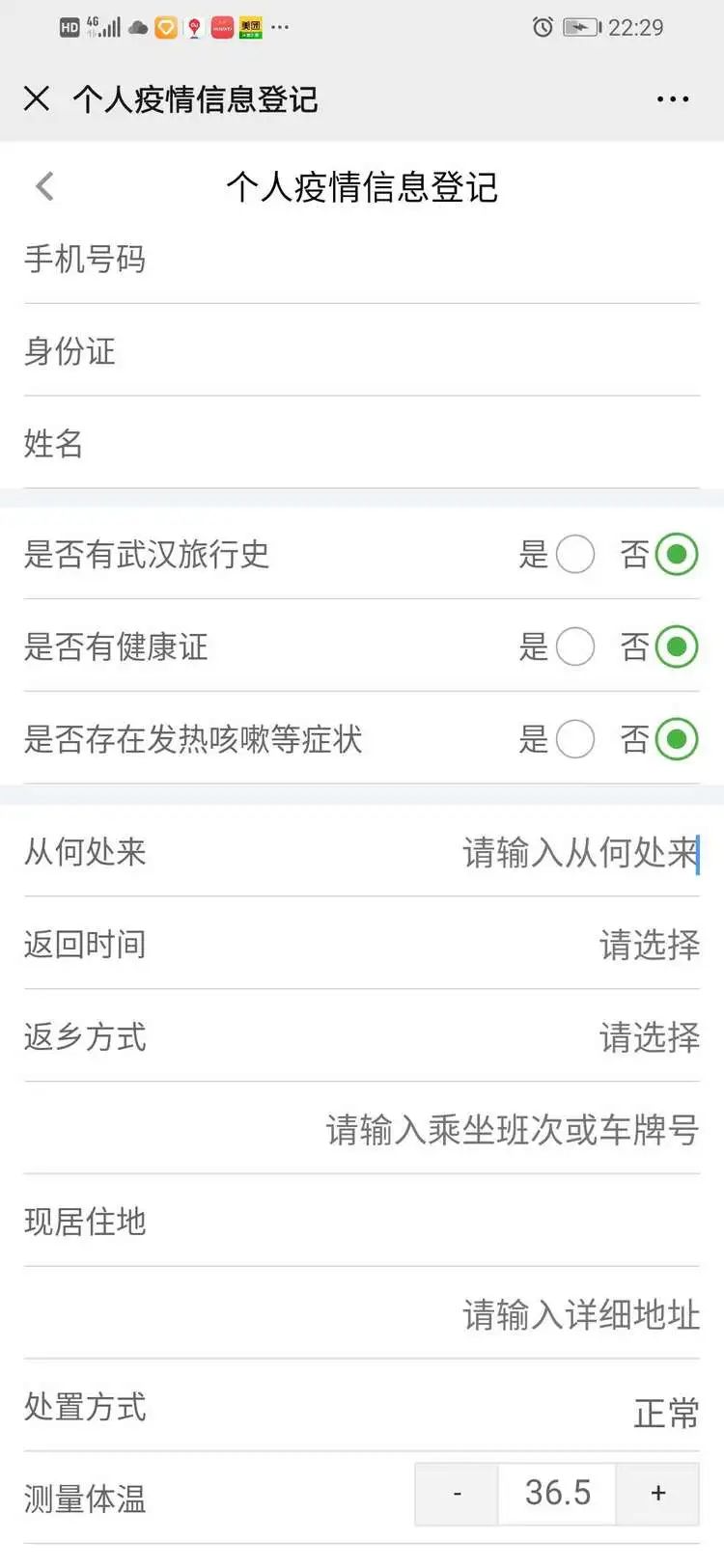This screenshot has height=1568, width=724.
Task: Open the three-dot overflow menu
Action: coord(673,98)
